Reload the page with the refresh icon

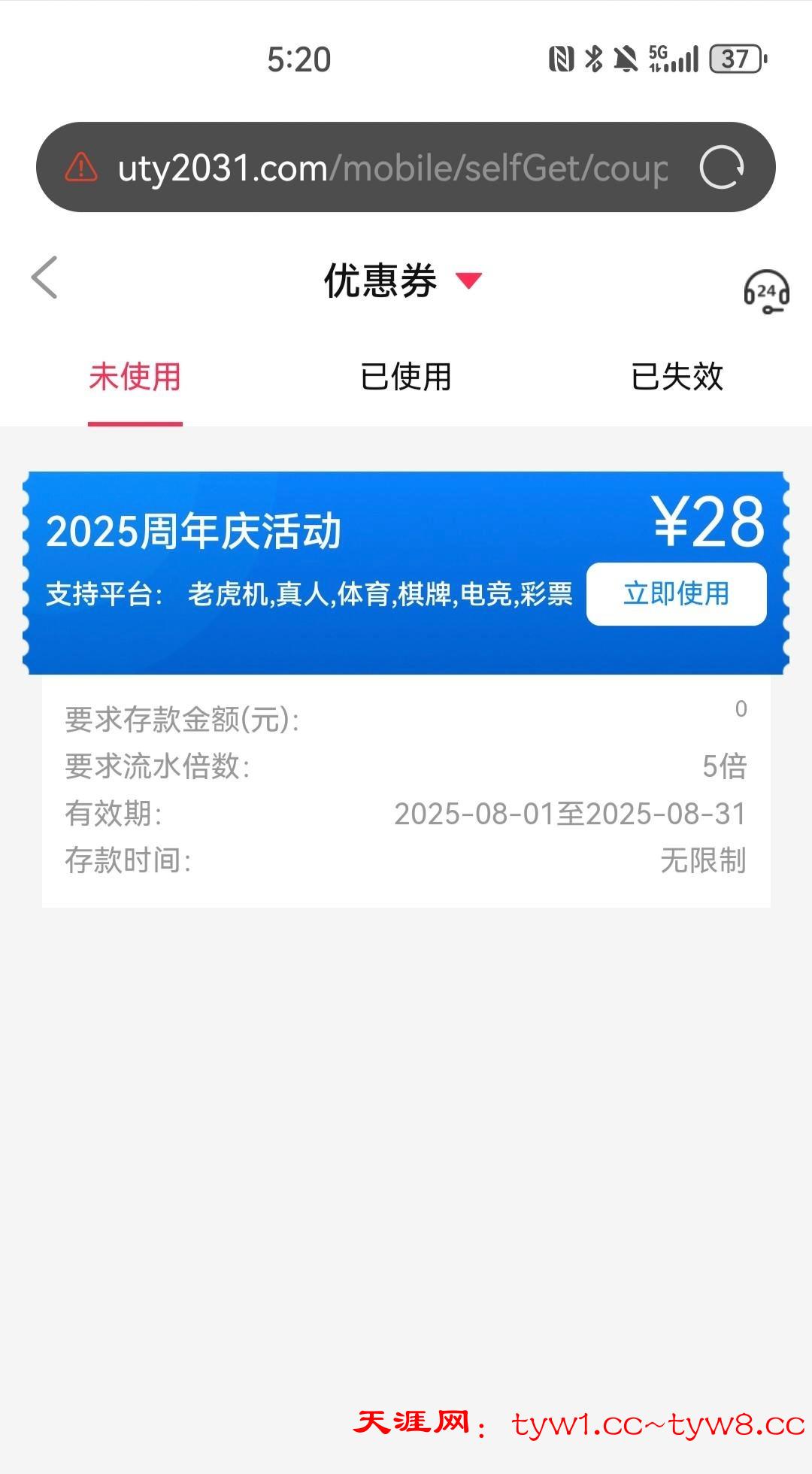(x=721, y=167)
